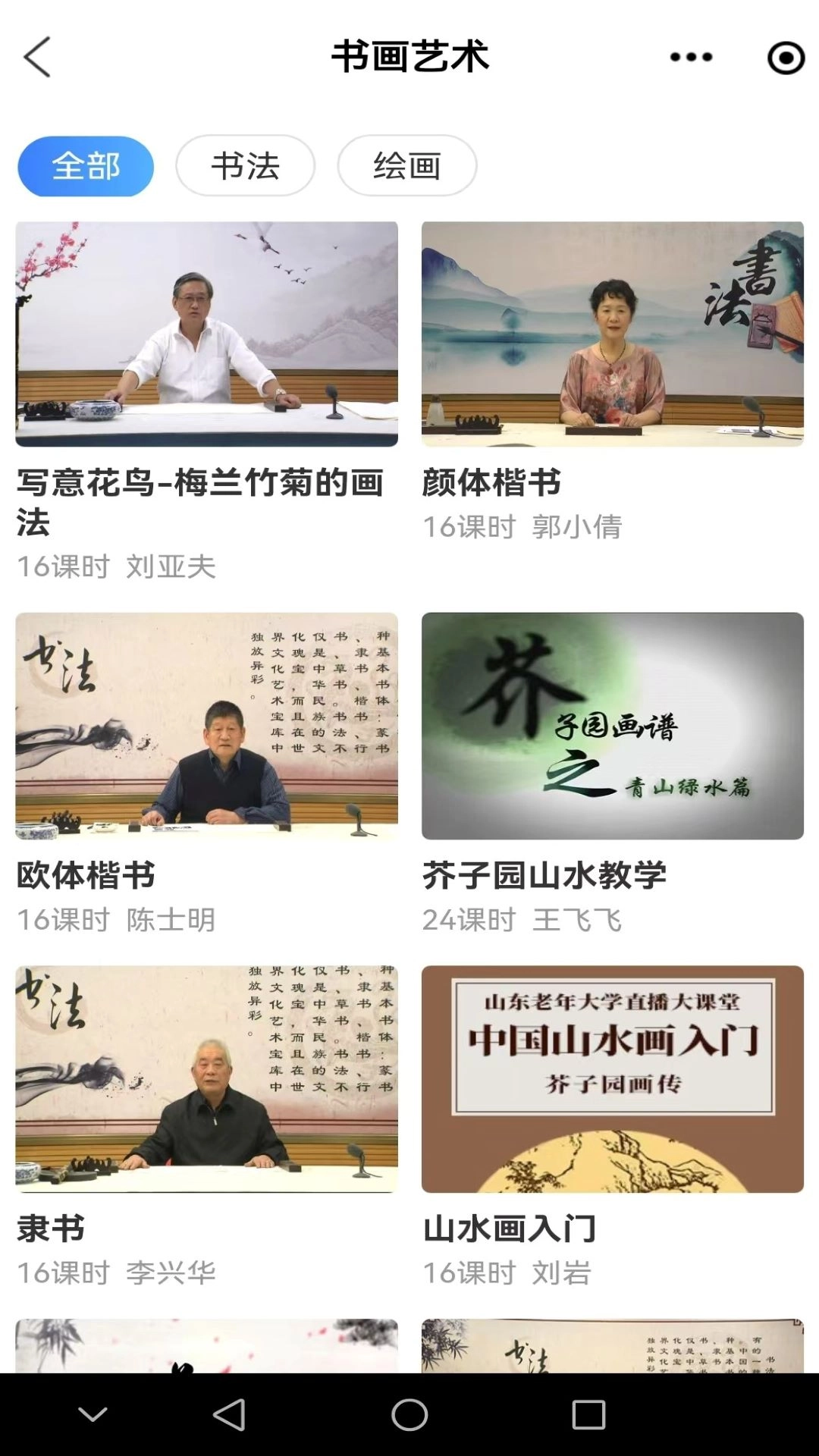The height and width of the screenshot is (1456, 819).
Task: Tap the 隶书 course thumbnail
Action: (x=205, y=1084)
